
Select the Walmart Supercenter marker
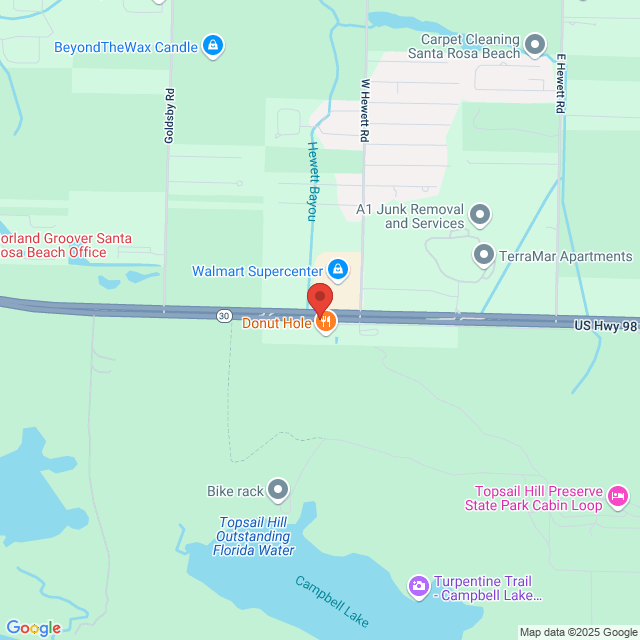[338, 270]
